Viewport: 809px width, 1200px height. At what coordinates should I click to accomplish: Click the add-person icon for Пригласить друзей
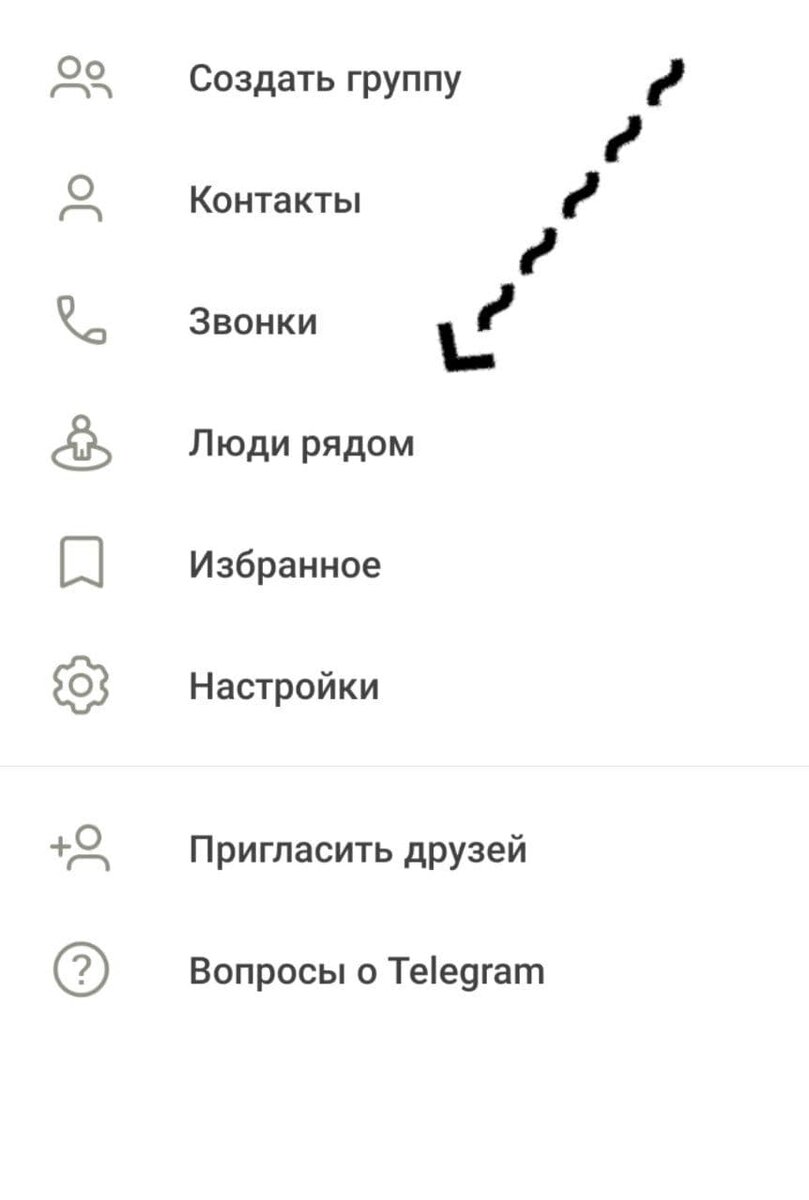click(x=80, y=848)
